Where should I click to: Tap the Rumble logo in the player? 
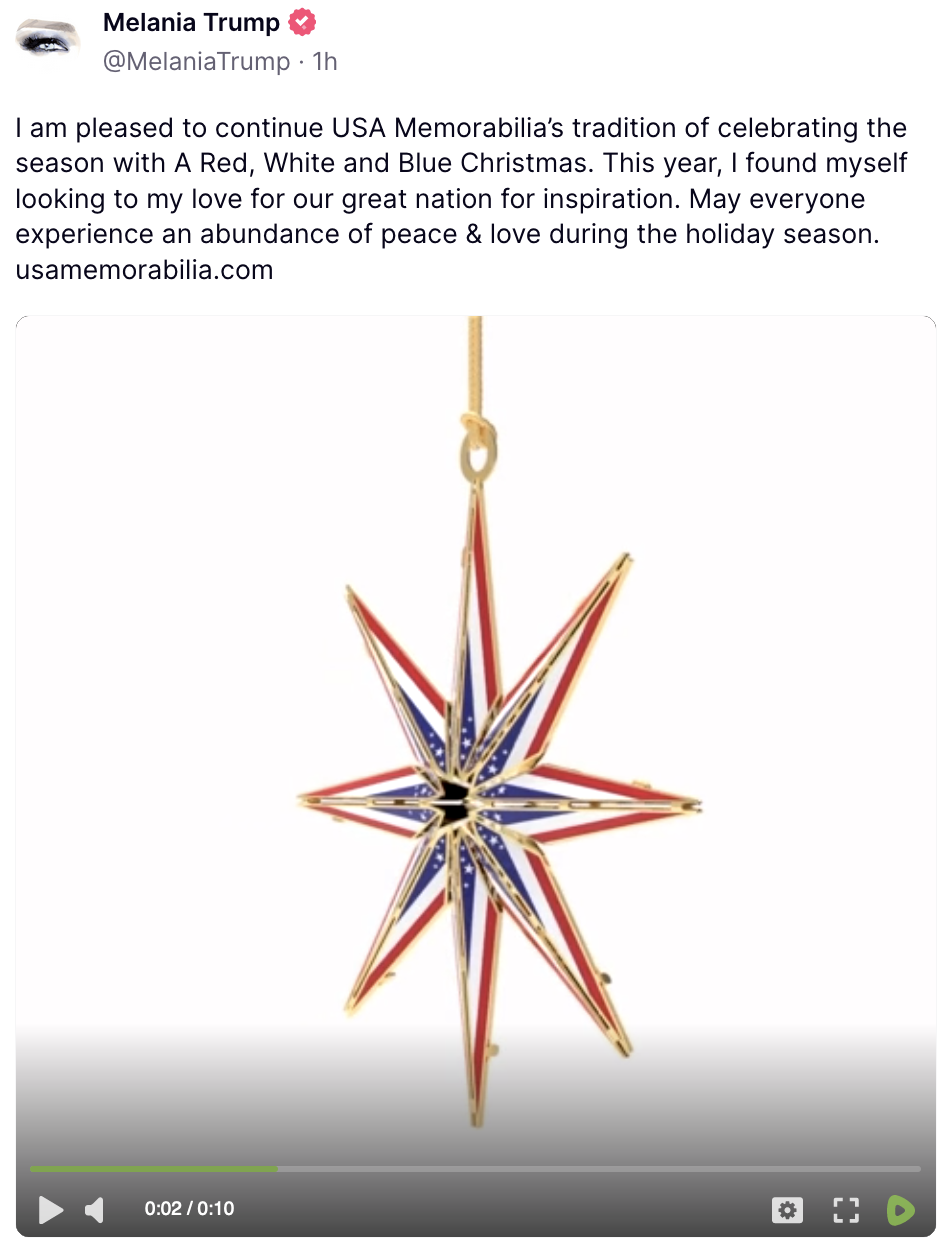[900, 1210]
